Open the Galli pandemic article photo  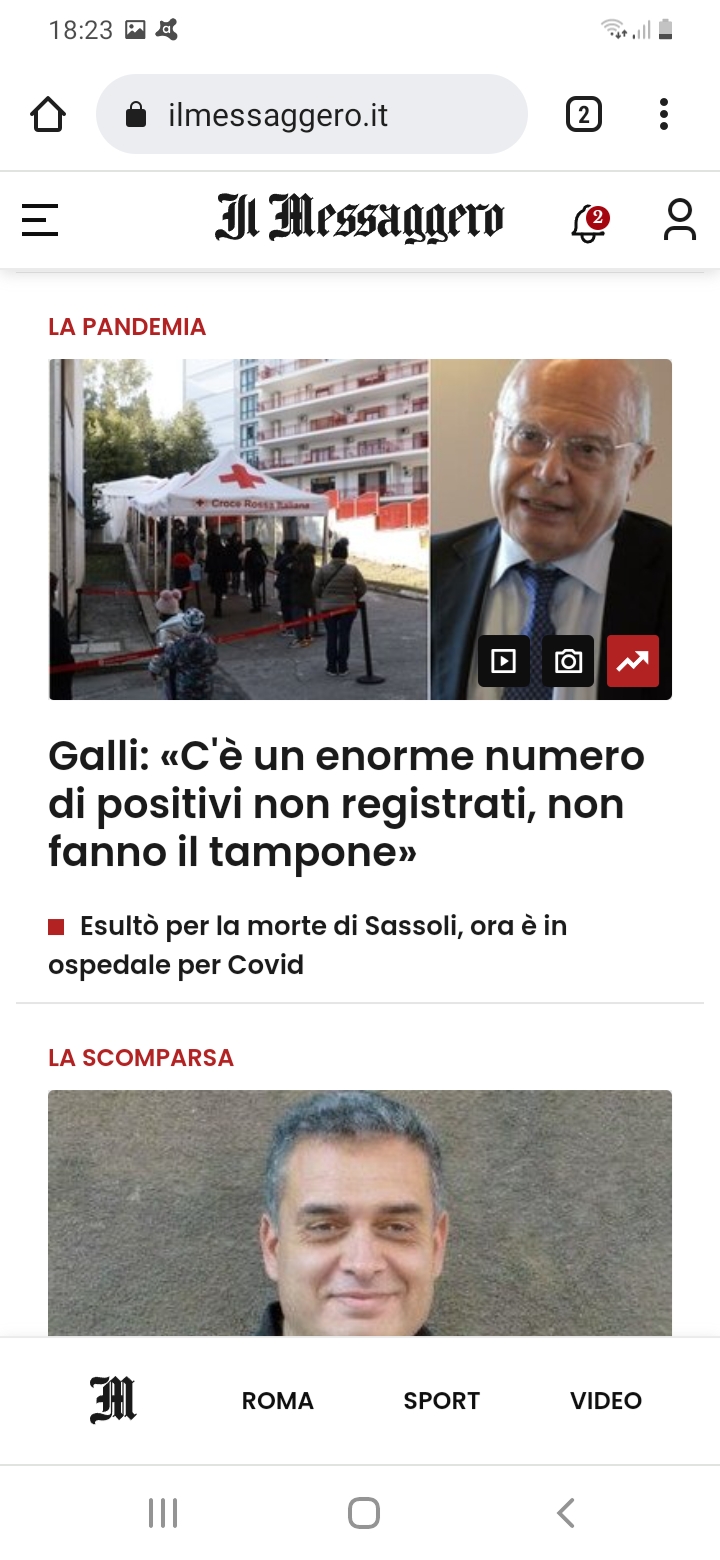[x=360, y=529]
